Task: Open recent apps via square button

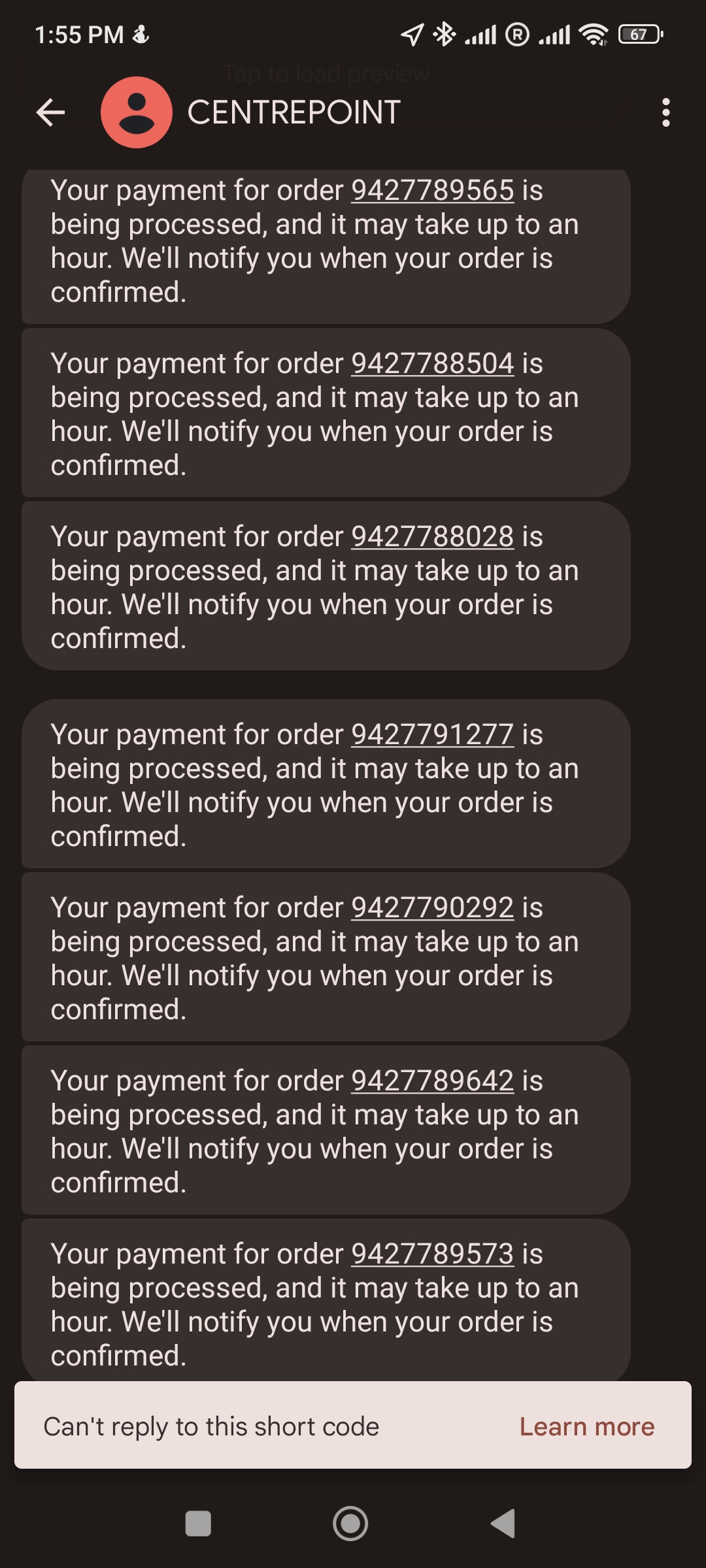Action: [198, 1524]
